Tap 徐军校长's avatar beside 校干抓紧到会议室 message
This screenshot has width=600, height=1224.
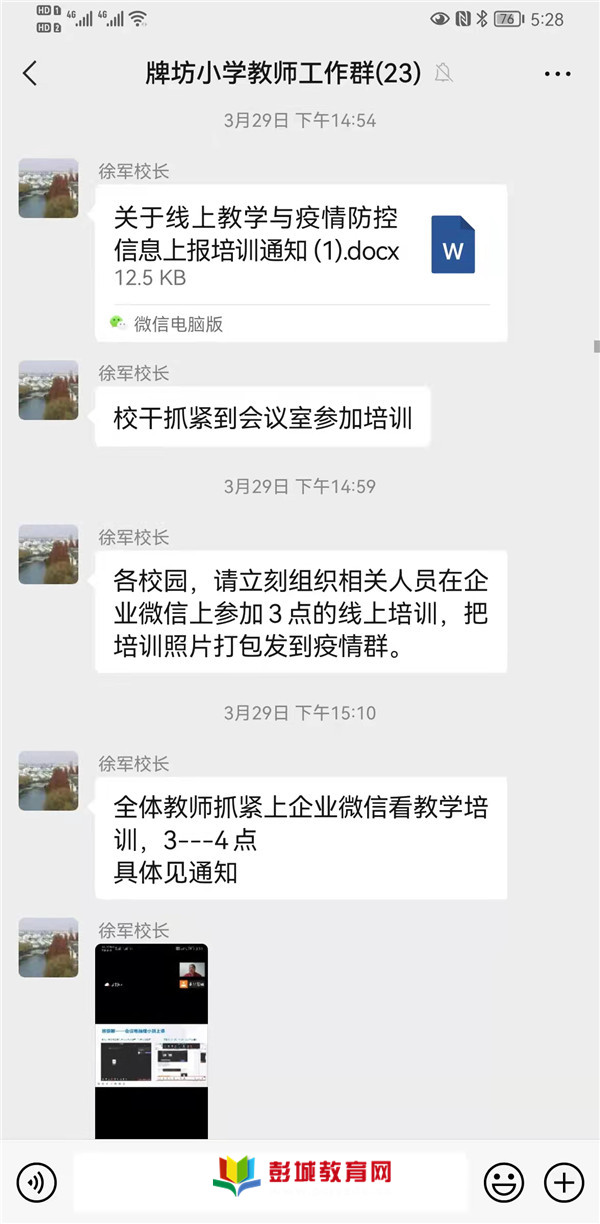coord(48,390)
